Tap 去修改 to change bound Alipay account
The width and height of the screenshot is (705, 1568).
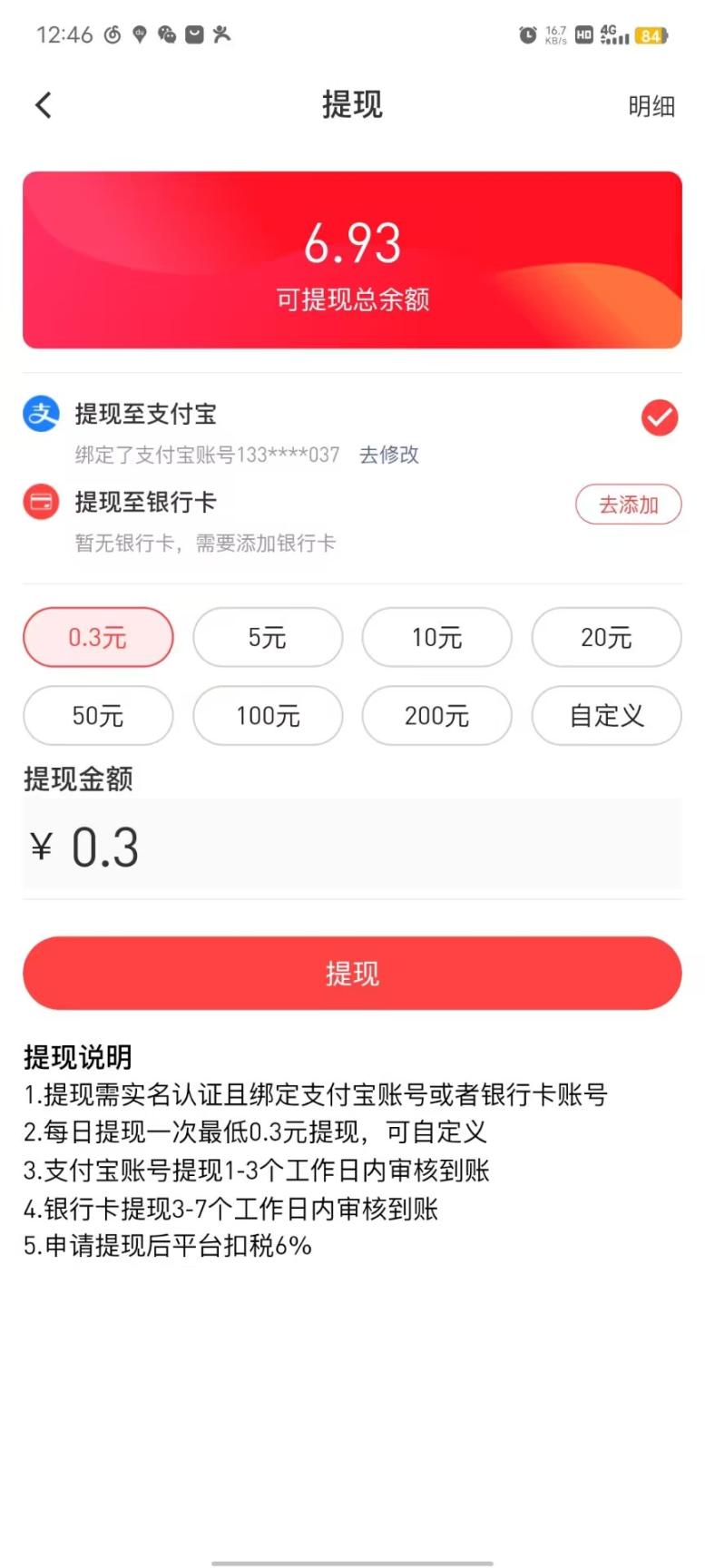pos(387,455)
